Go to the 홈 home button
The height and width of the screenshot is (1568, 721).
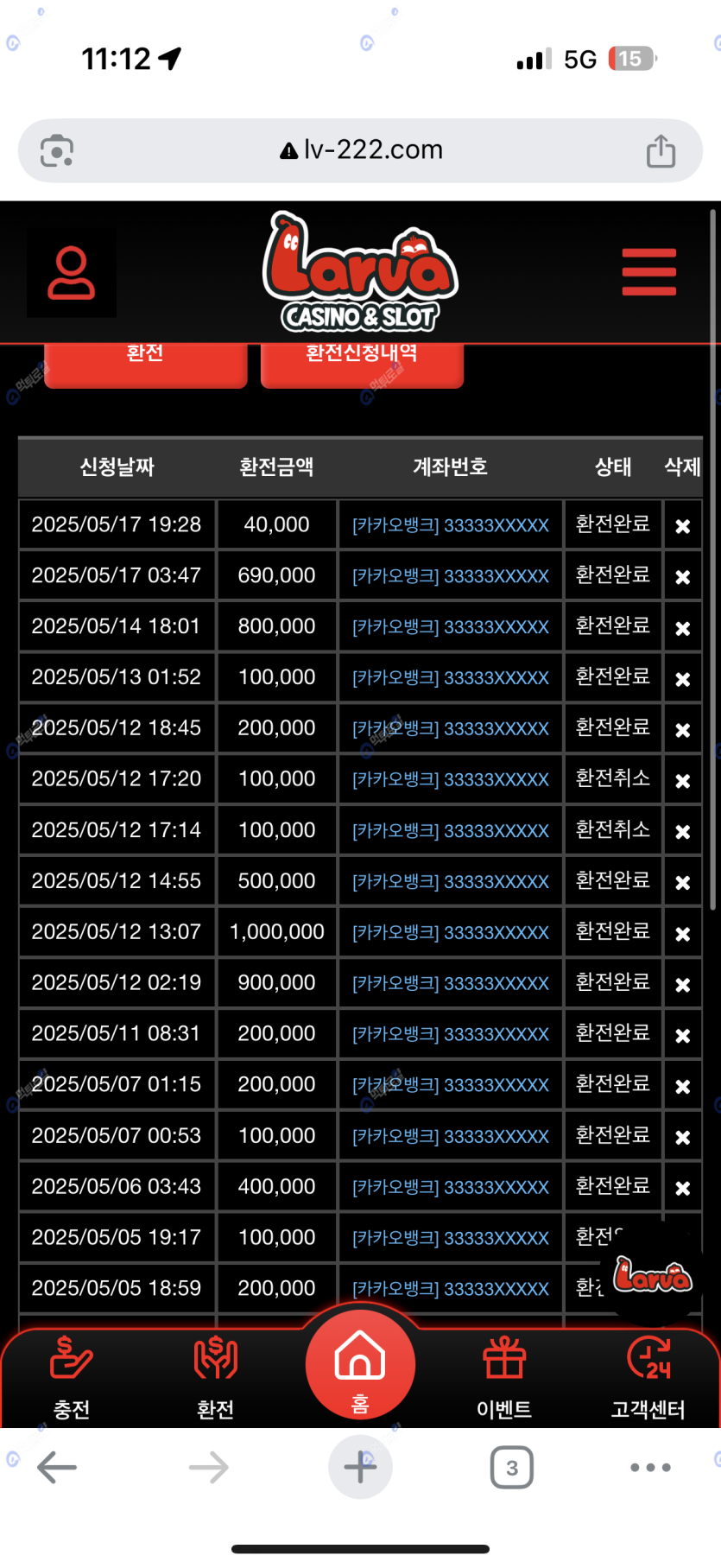[x=360, y=1365]
